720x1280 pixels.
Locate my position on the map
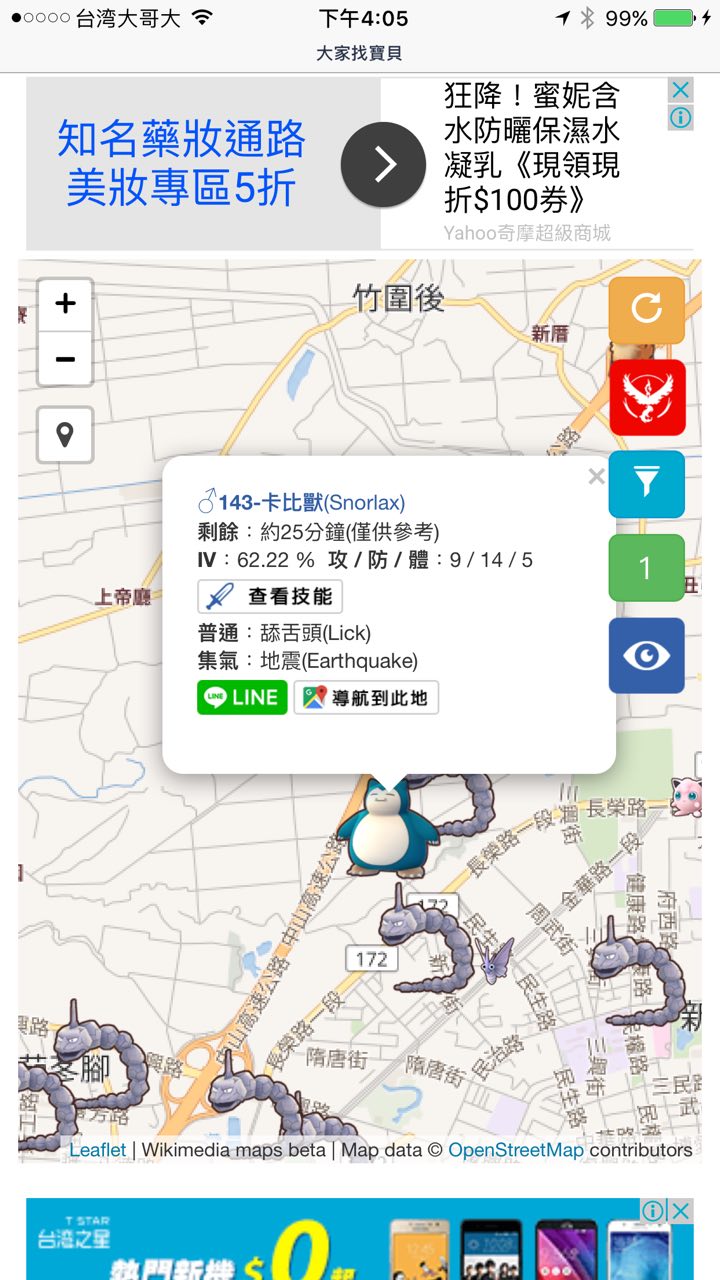[65, 435]
